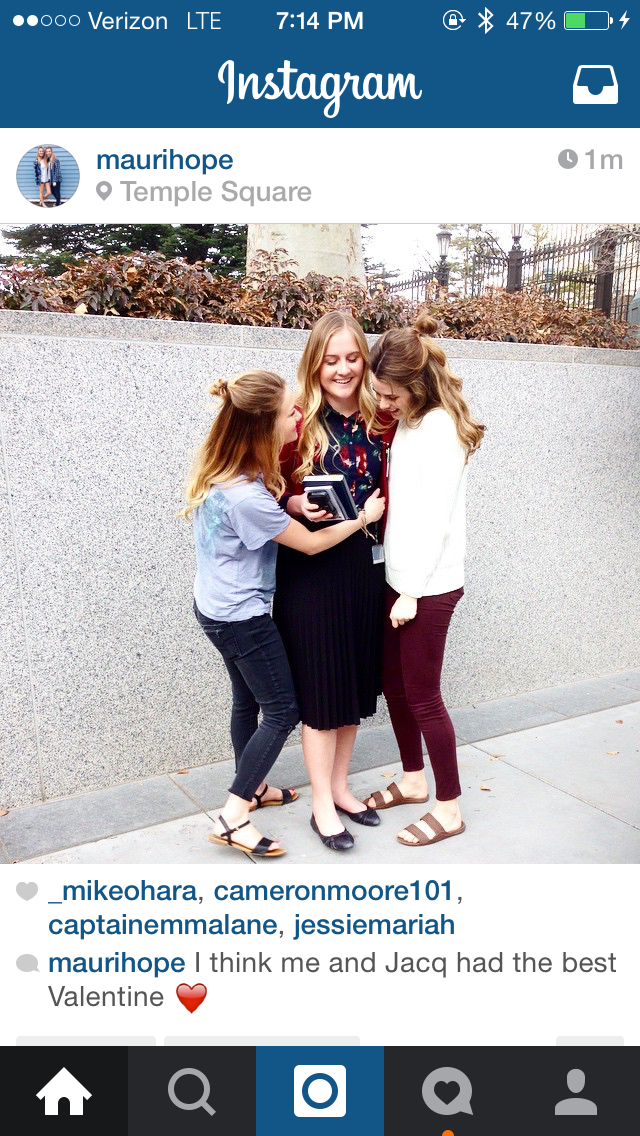Image resolution: width=640 pixels, height=1136 pixels.
Task: Go to the Home feed tab
Action: pyautogui.click(x=64, y=1091)
